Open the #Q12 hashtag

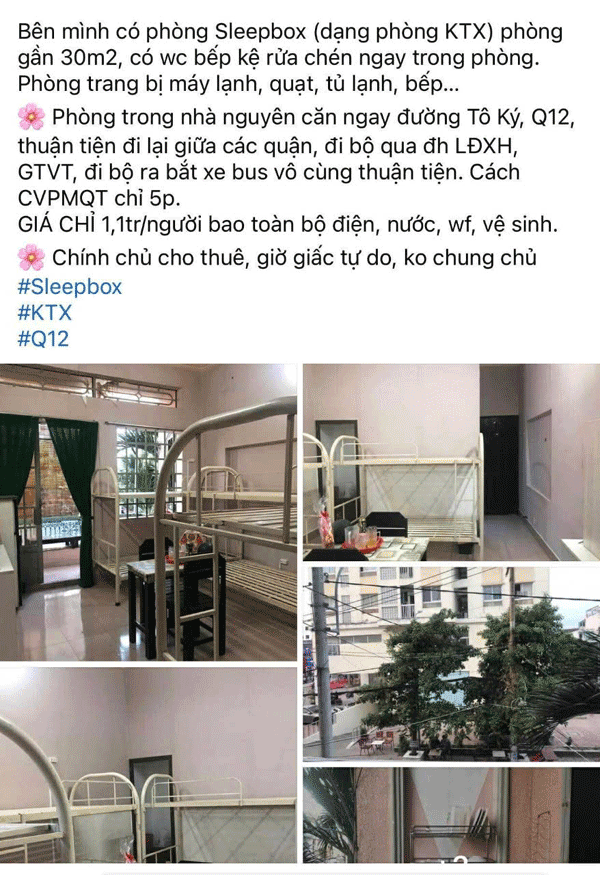[44, 338]
